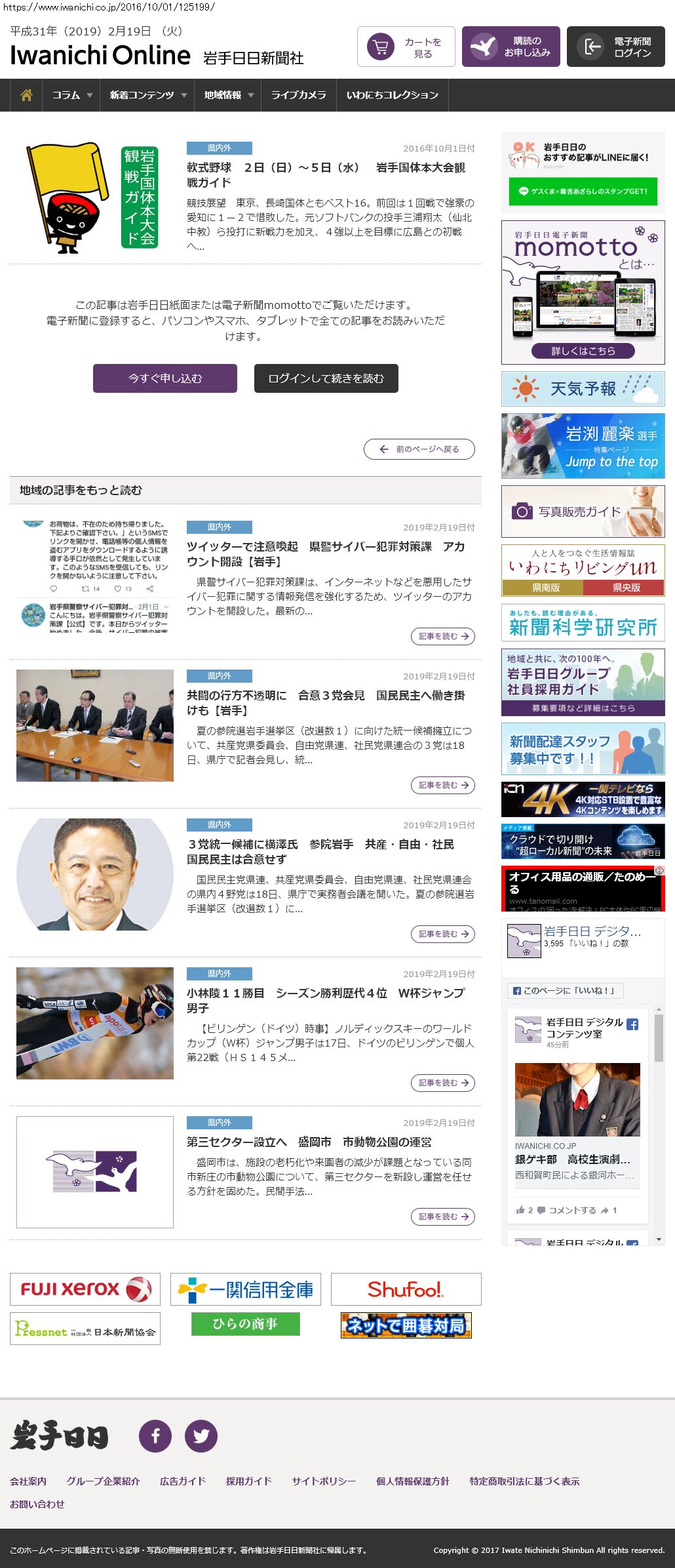This screenshot has height=1568, width=675.
Task: Open いわにちコレクション
Action: (392, 95)
